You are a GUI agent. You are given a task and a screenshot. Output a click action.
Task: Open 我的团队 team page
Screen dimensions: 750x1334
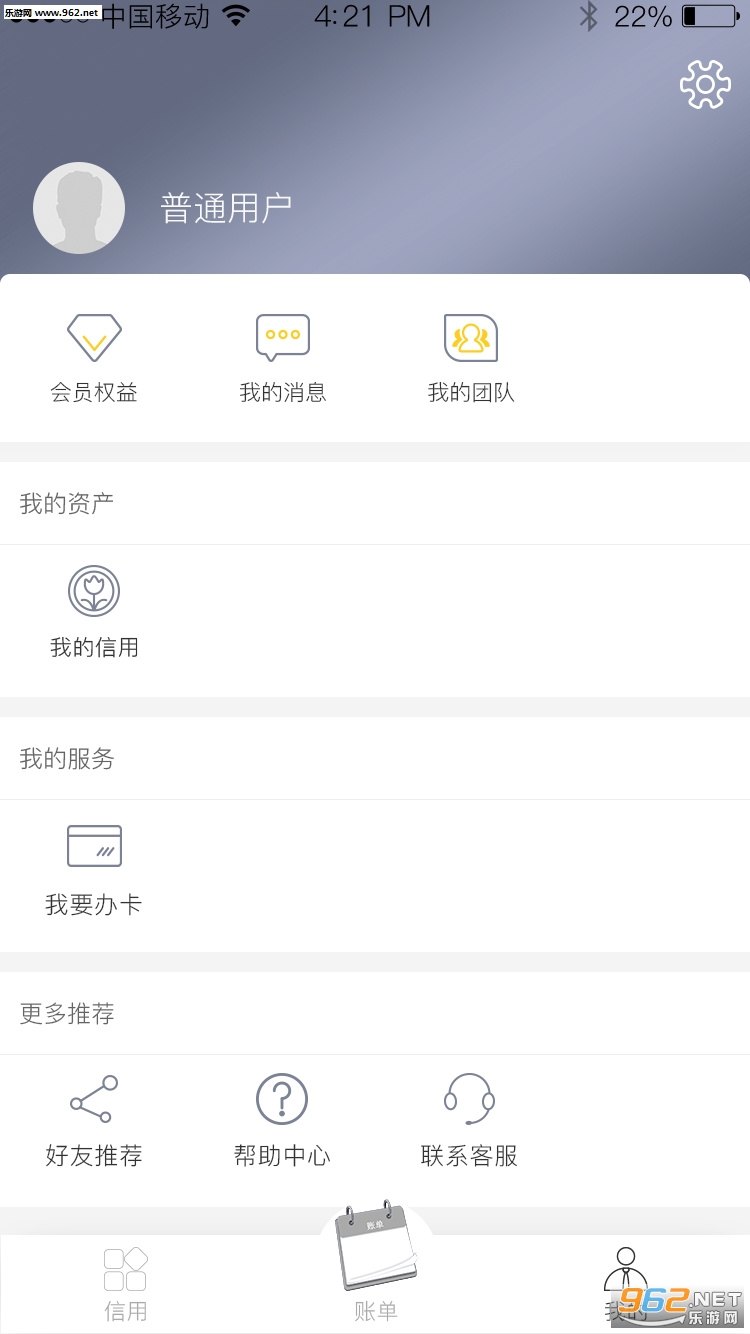tap(471, 359)
